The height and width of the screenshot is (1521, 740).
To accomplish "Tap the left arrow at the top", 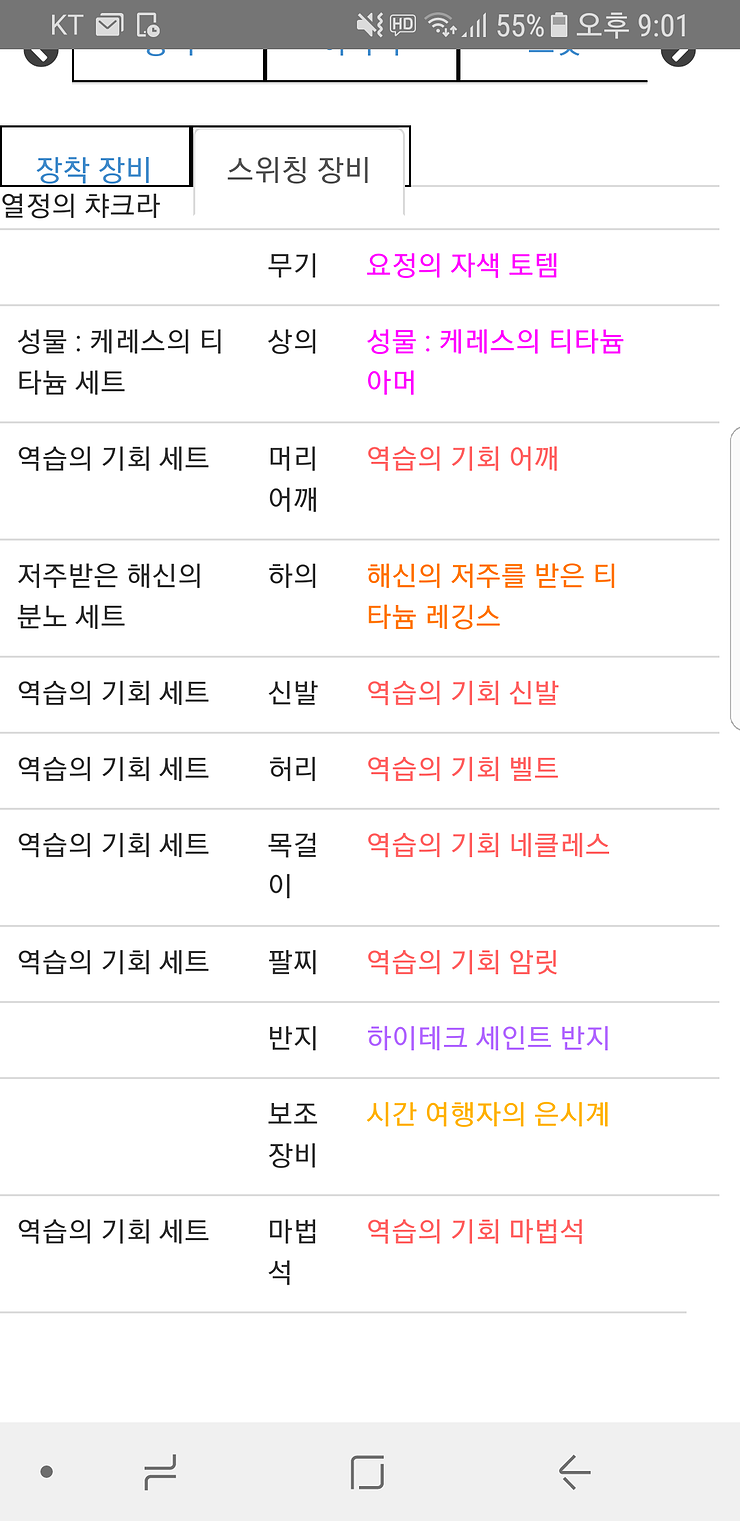I will pos(41,53).
